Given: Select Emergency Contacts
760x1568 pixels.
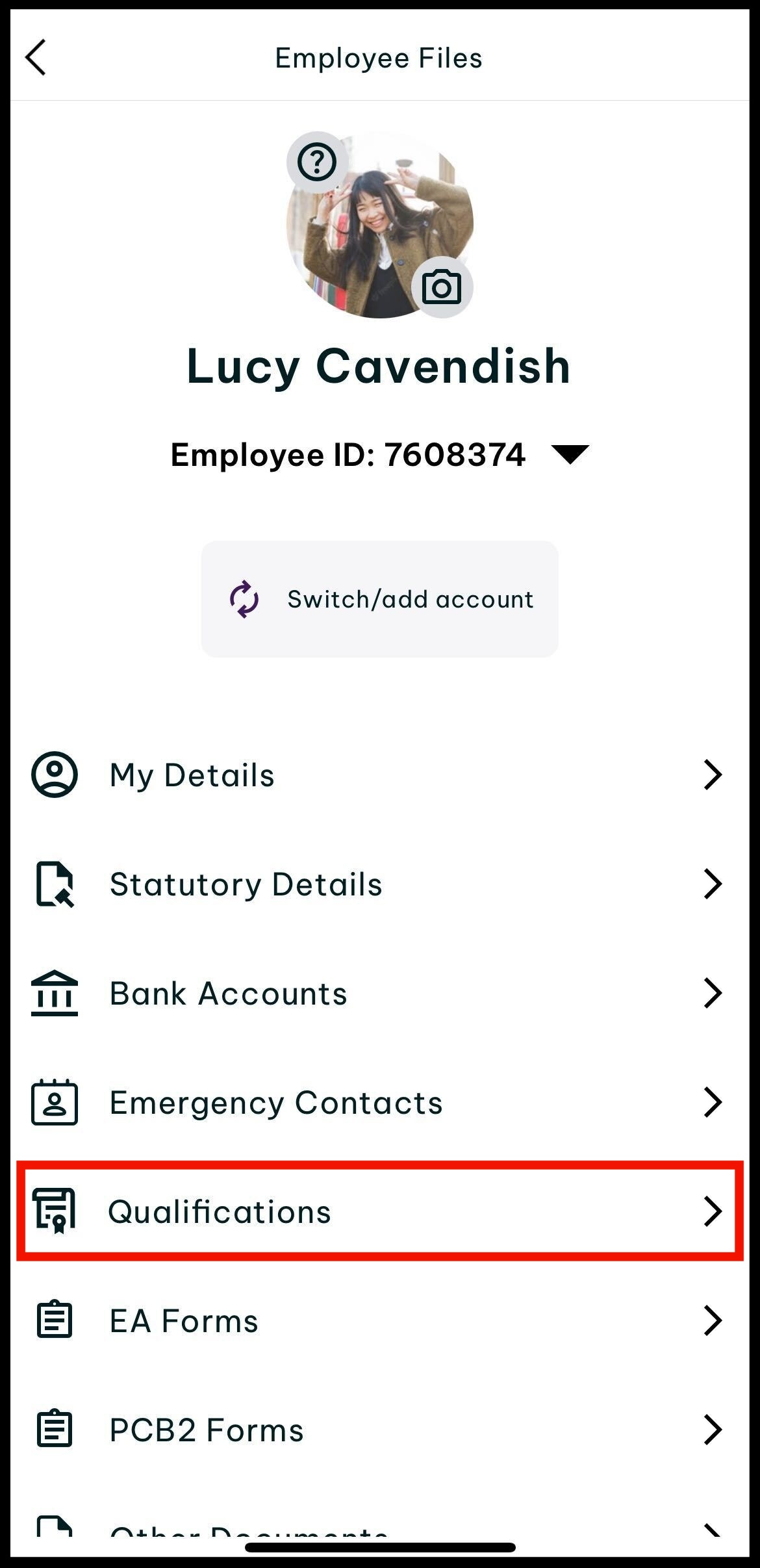Looking at the screenshot, I should click(x=379, y=1102).
